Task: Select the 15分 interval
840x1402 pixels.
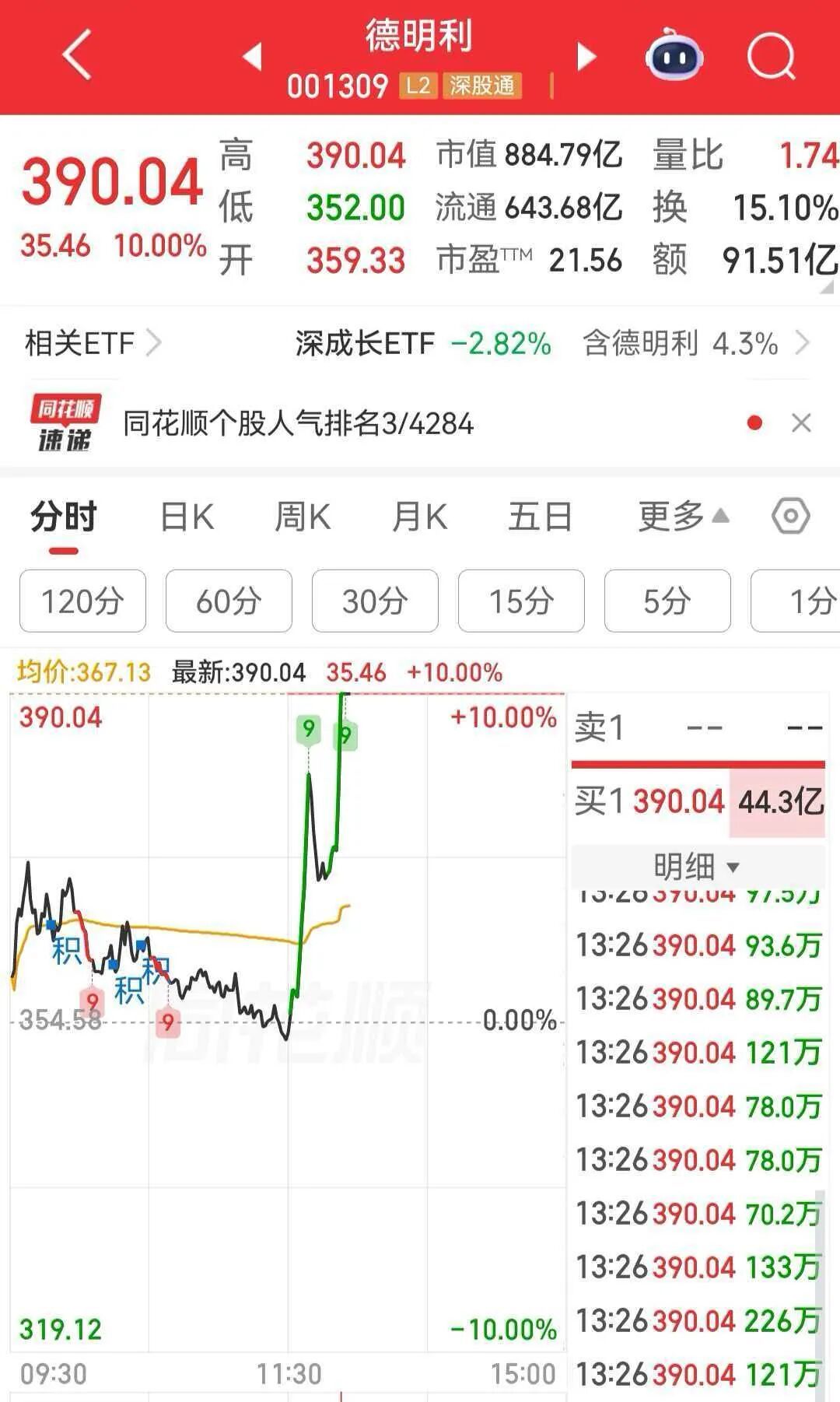Action: [x=521, y=601]
